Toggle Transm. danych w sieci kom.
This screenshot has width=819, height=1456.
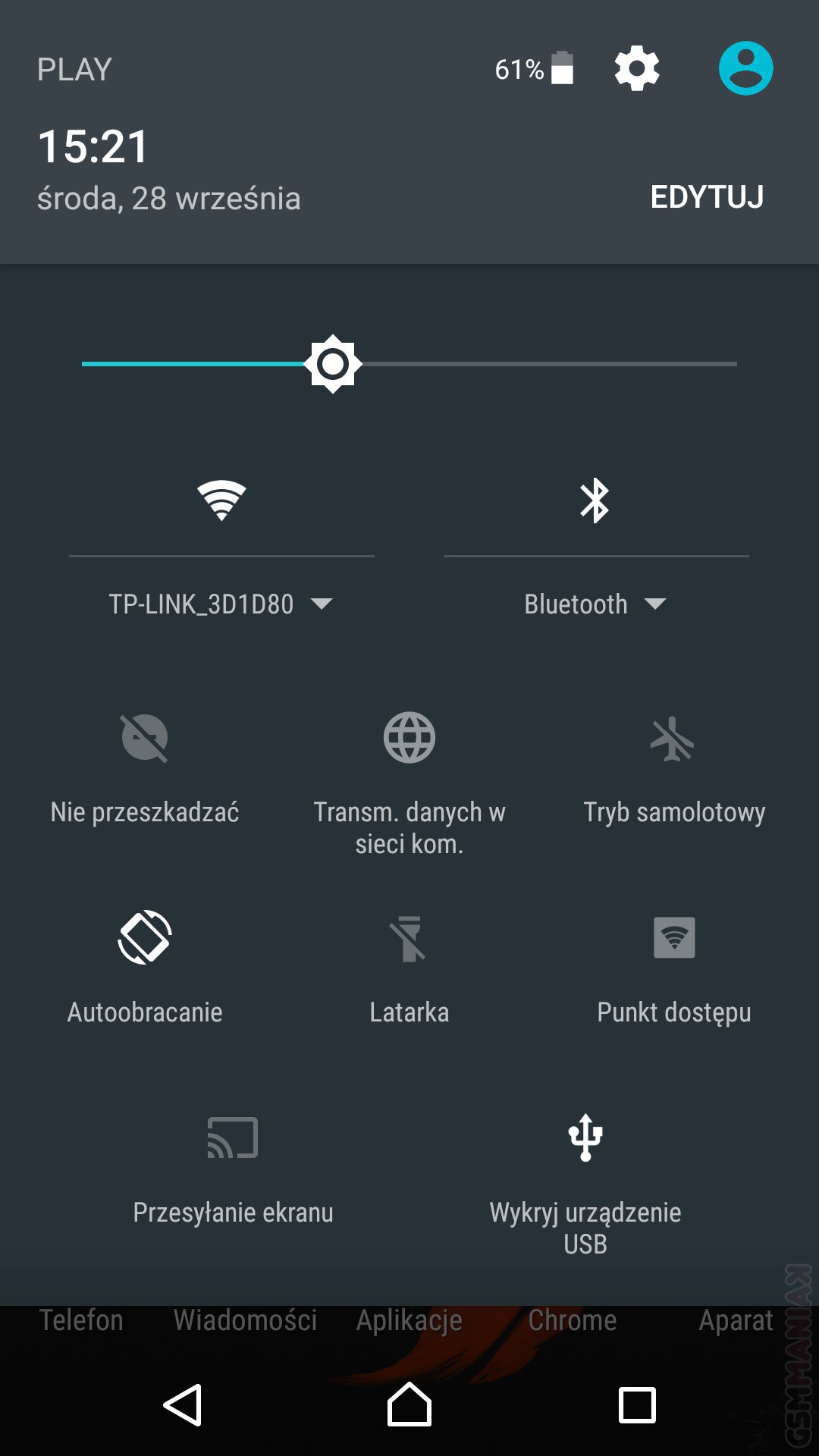tap(409, 738)
